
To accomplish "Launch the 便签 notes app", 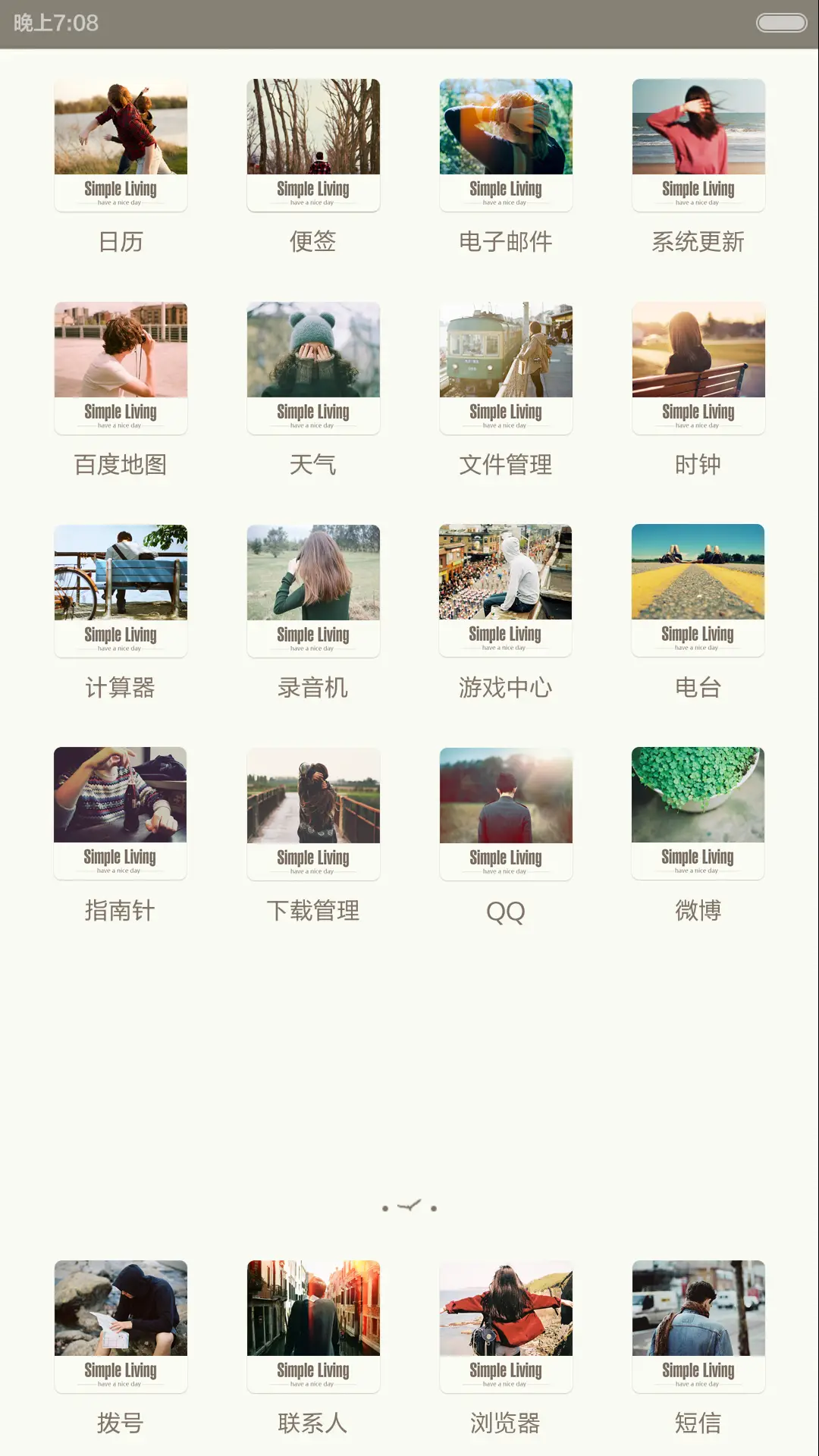I will pos(312,144).
